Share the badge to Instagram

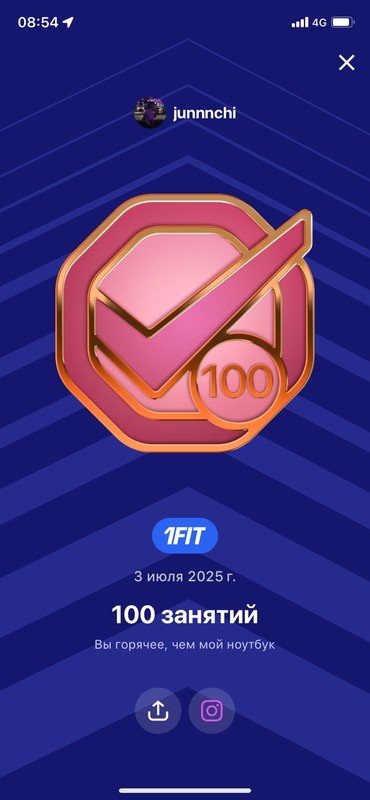(x=212, y=711)
